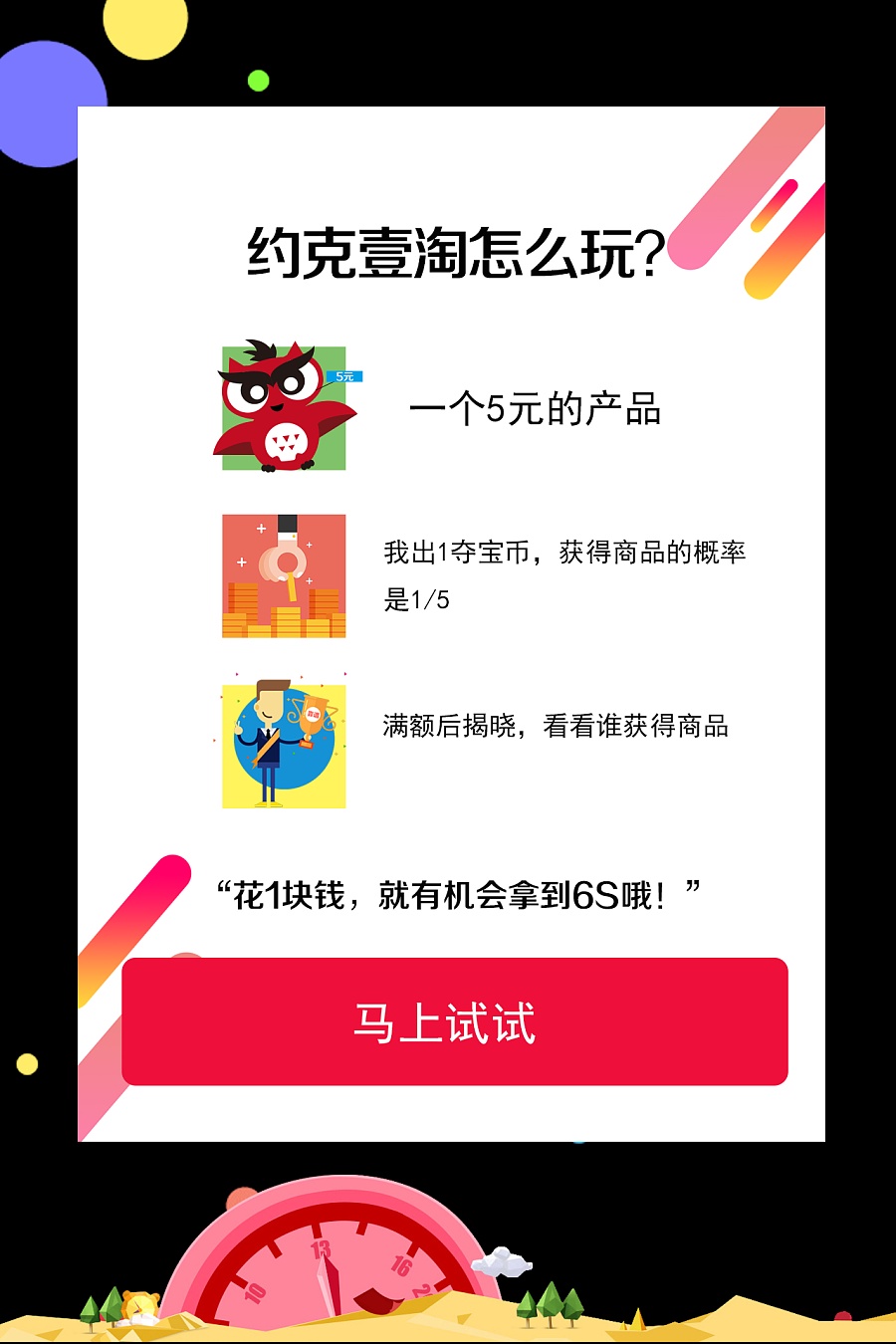Select the 满额后揭晓 description text
Screen dimensions: 896x1344
click(x=558, y=727)
